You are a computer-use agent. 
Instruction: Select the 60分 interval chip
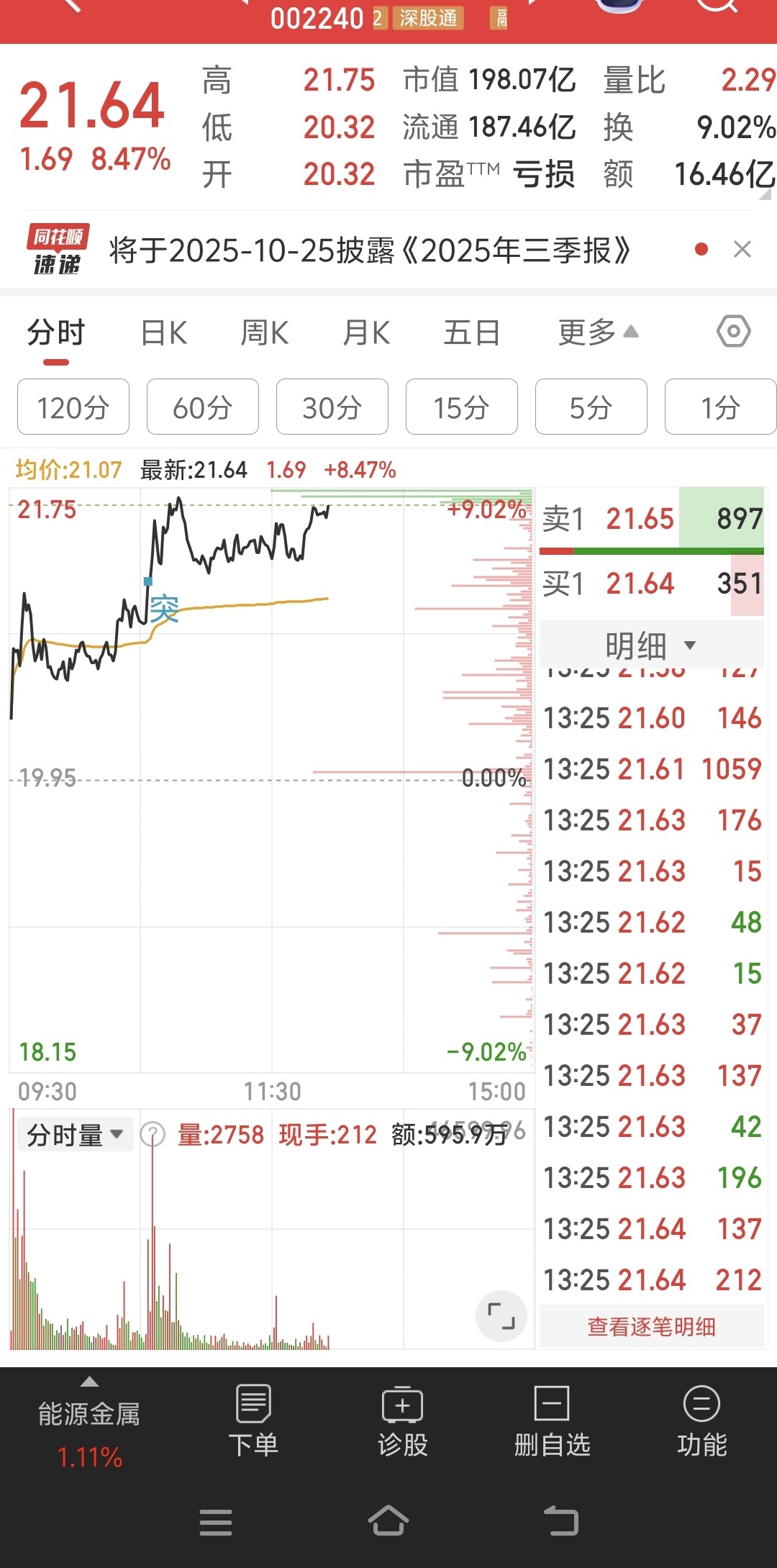pyautogui.click(x=202, y=407)
